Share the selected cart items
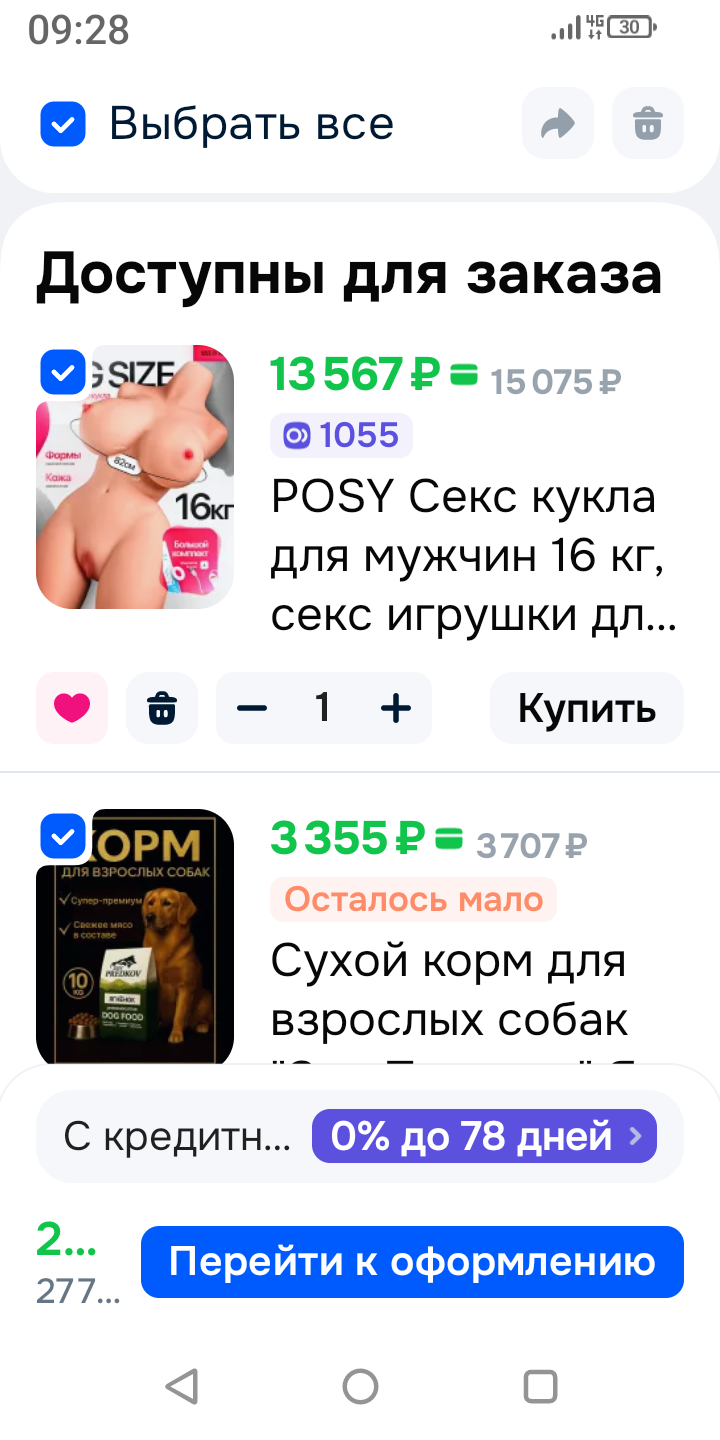 point(557,124)
